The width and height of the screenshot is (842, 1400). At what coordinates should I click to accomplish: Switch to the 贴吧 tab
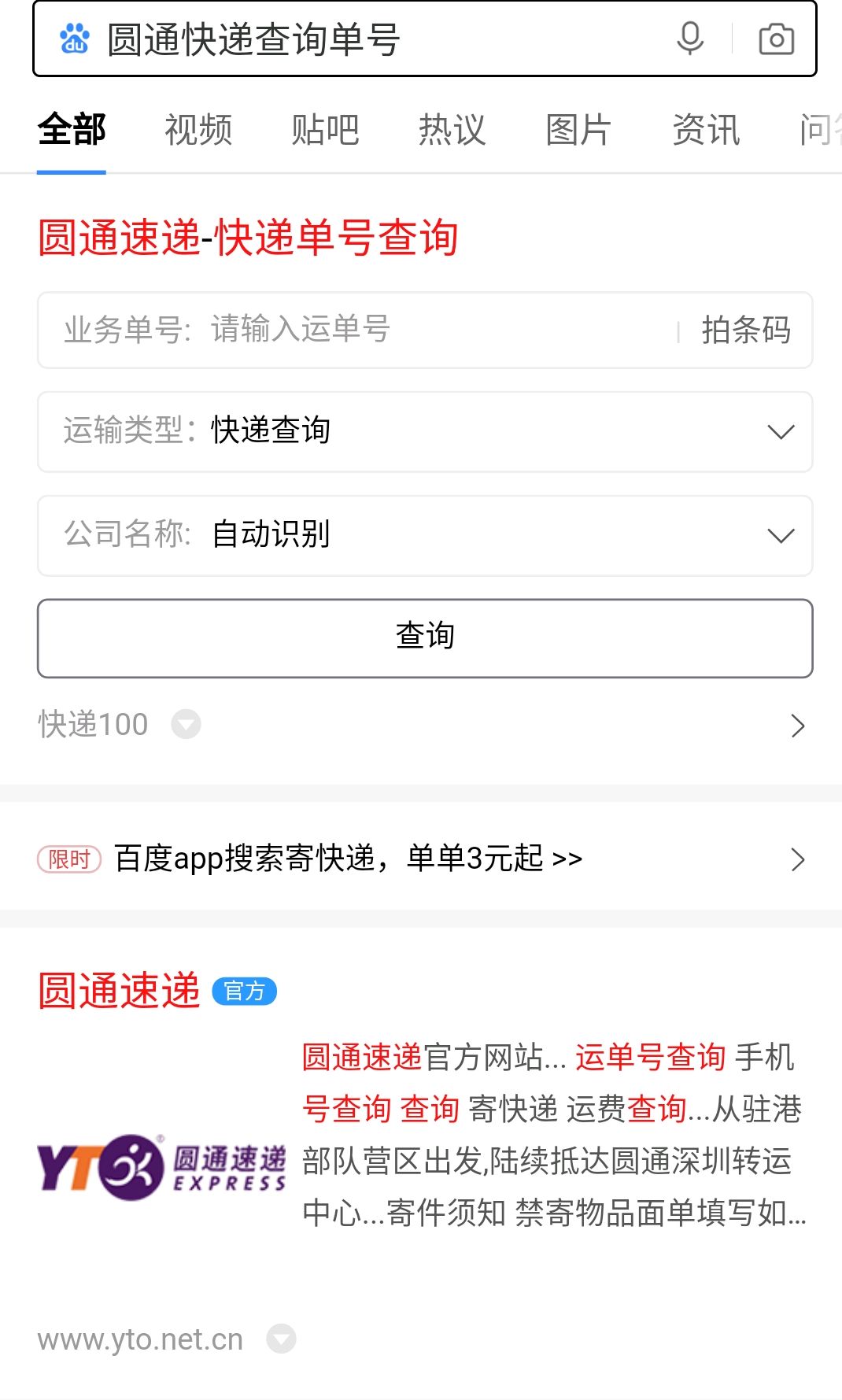tap(325, 130)
